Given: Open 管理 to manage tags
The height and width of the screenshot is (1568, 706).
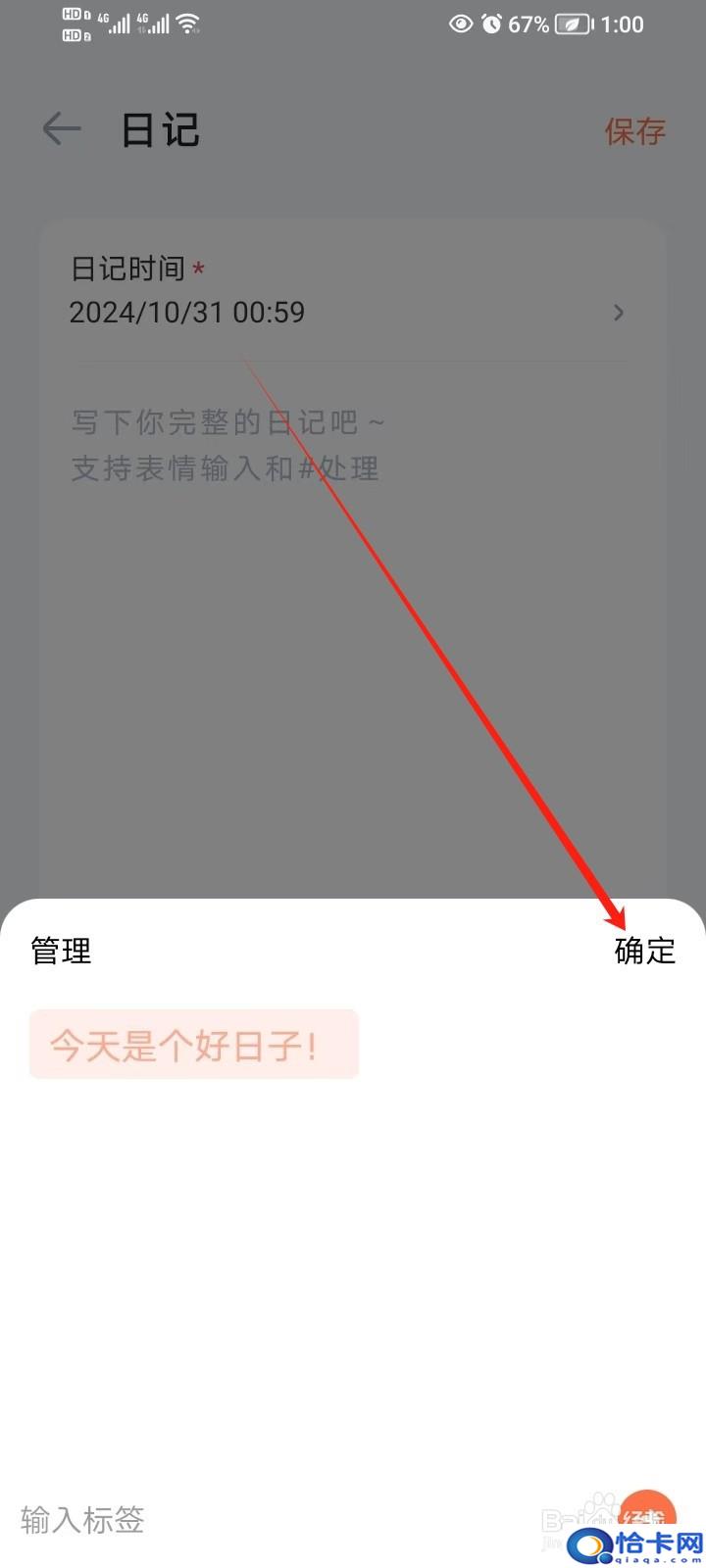Looking at the screenshot, I should tap(61, 951).
